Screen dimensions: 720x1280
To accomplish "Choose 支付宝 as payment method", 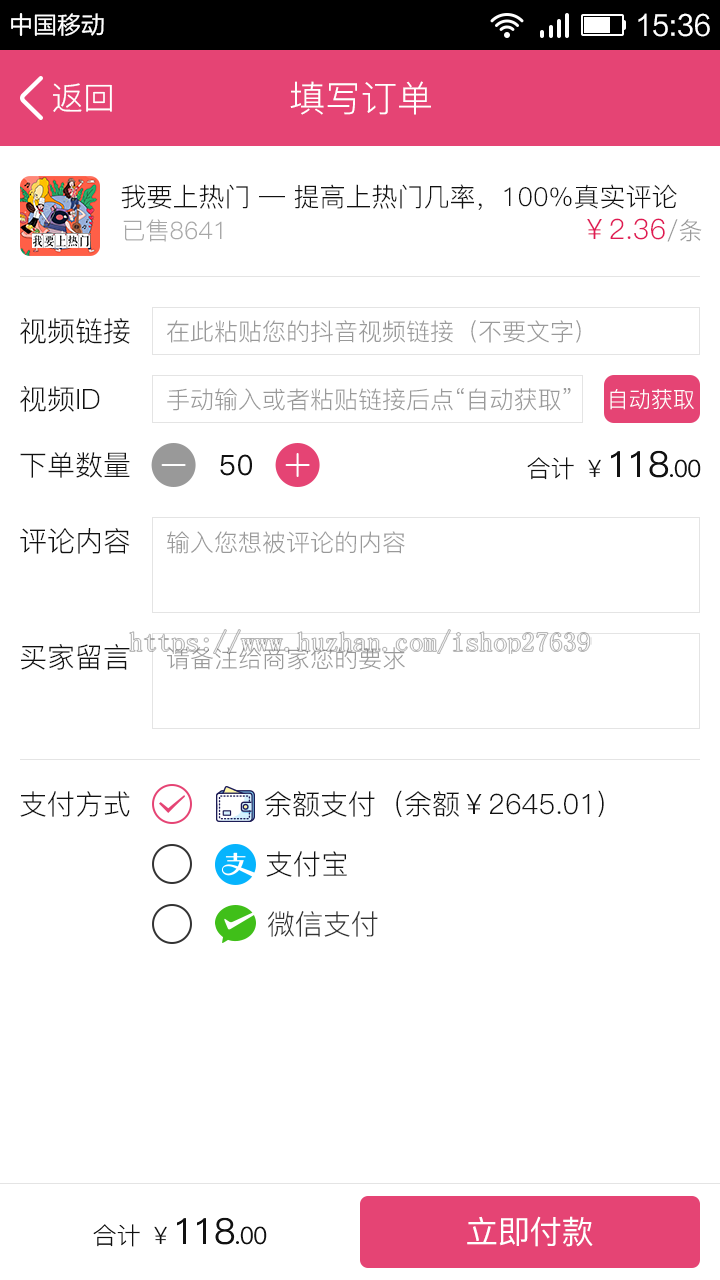I will pyautogui.click(x=171, y=864).
